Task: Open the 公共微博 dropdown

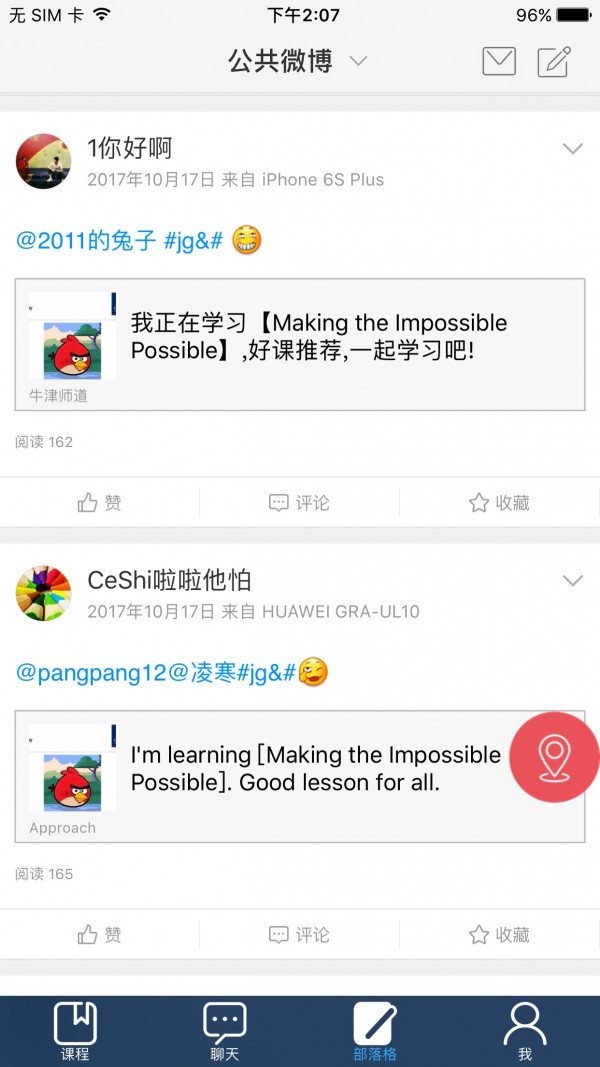Action: [x=297, y=61]
